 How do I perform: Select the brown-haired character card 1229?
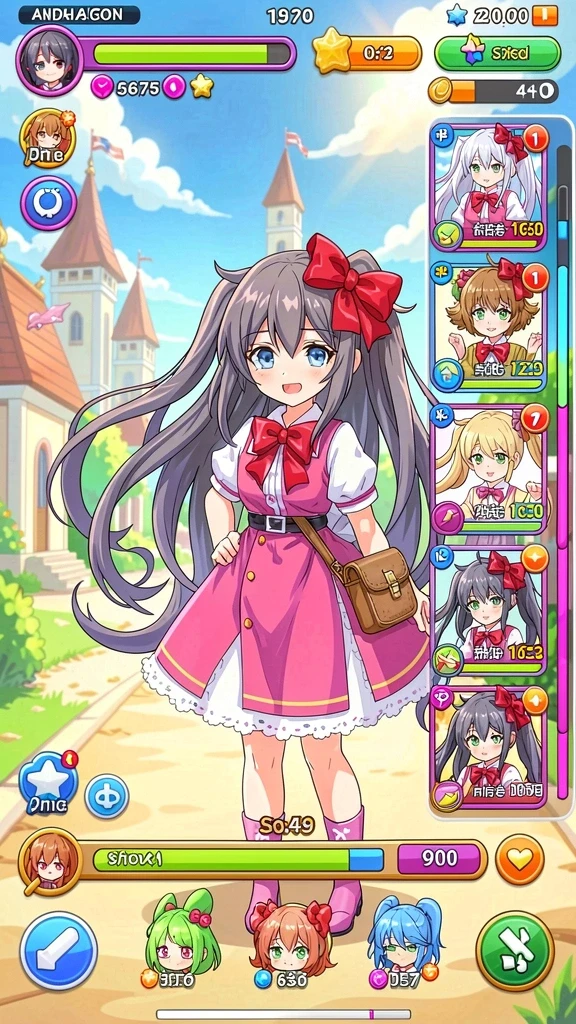click(488, 327)
